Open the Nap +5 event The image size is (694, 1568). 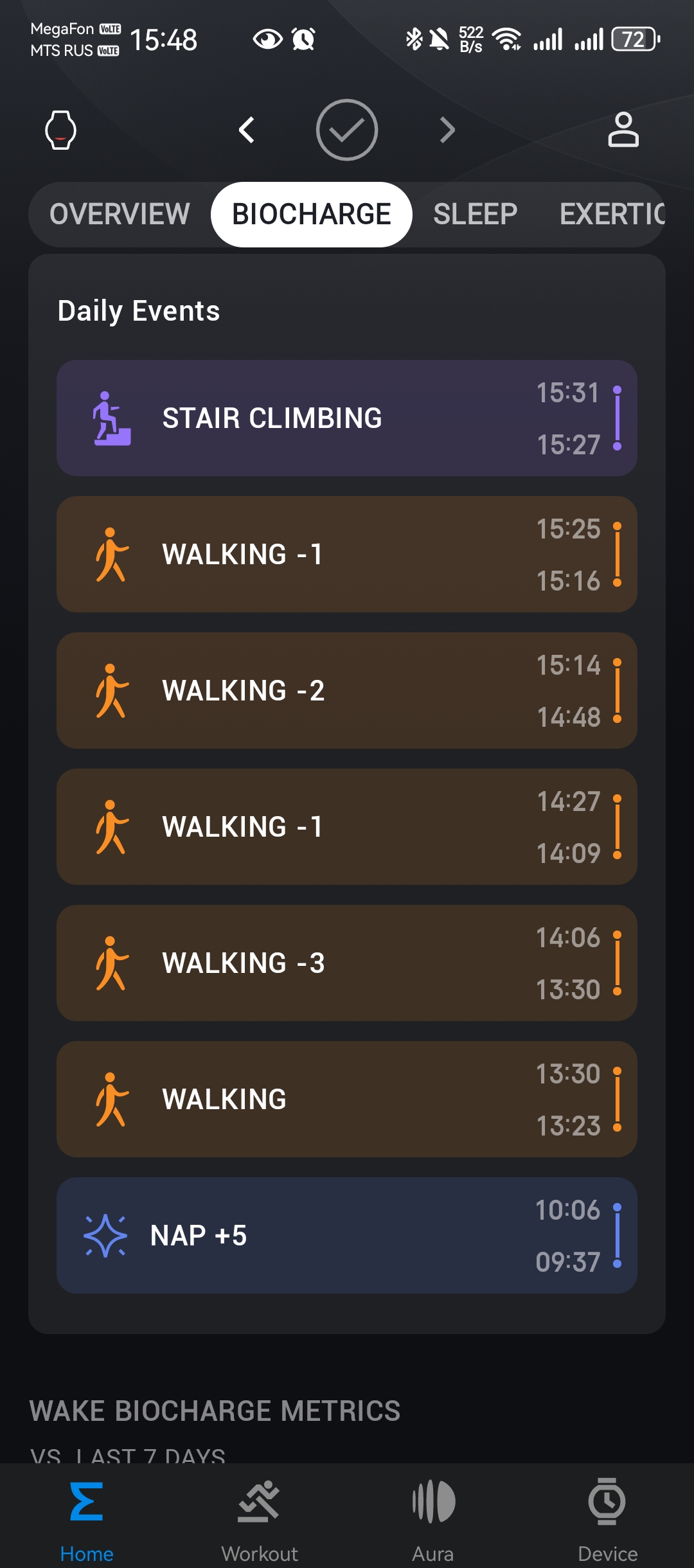click(x=347, y=1236)
